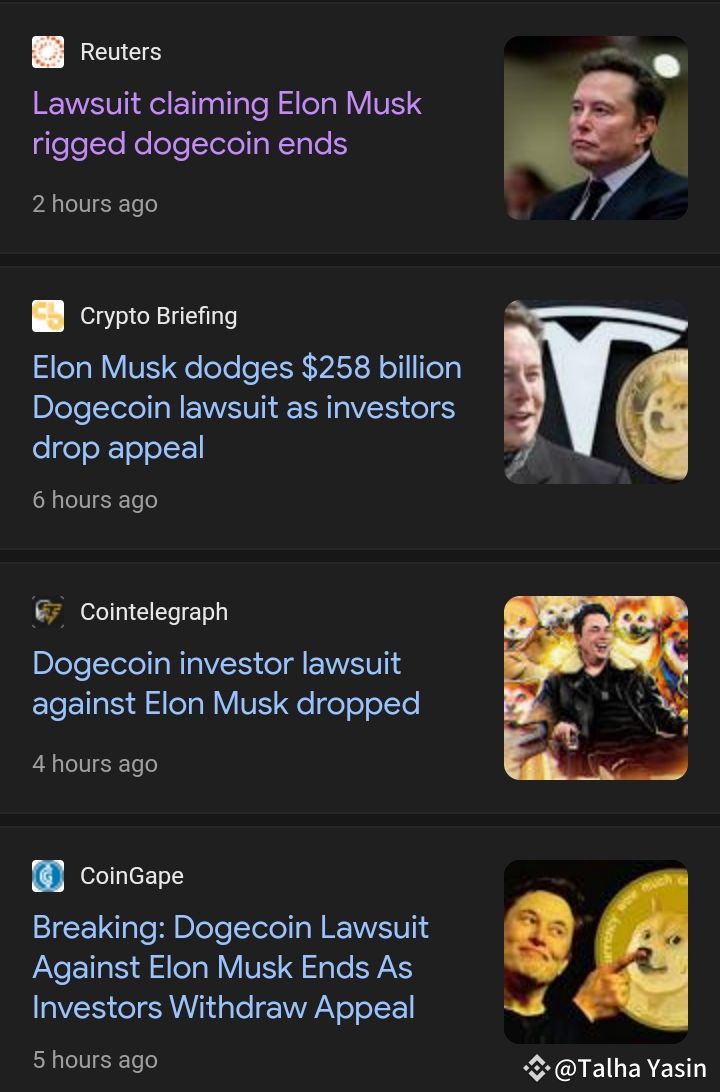Open the $258 billion Dogecoin lawsuit article
This screenshot has width=720, height=1092.
pos(247,407)
